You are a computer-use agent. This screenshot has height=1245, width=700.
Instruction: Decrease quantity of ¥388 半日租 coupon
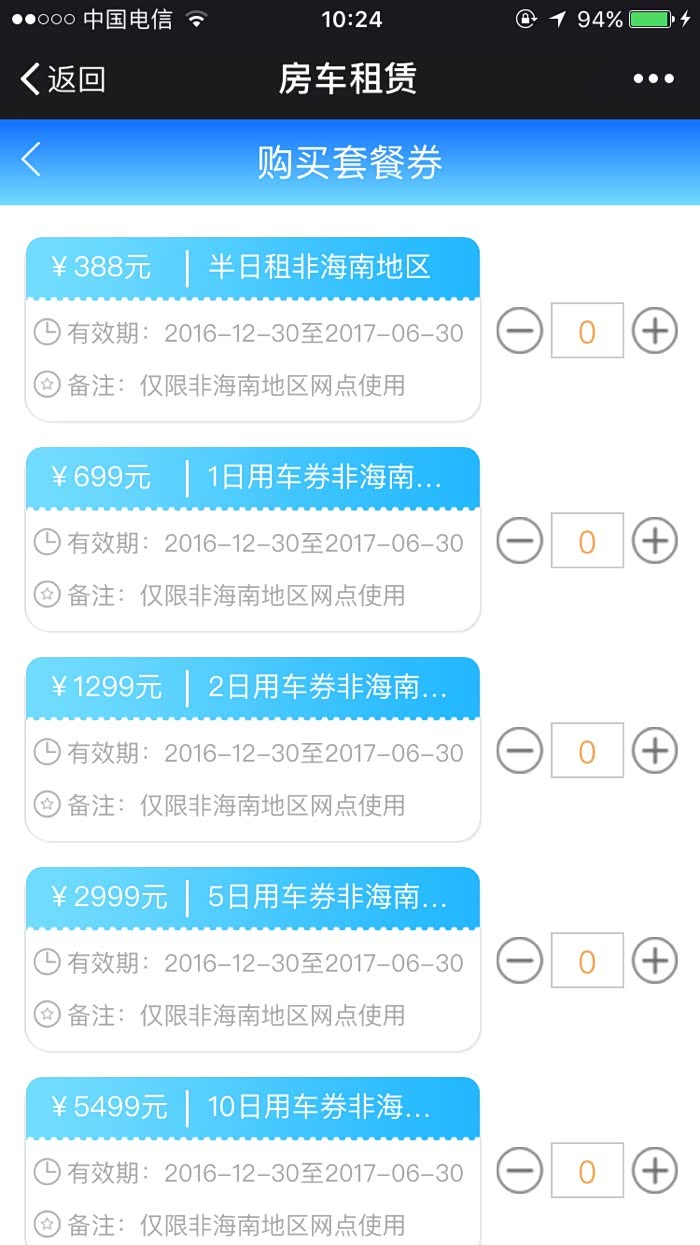click(x=520, y=331)
